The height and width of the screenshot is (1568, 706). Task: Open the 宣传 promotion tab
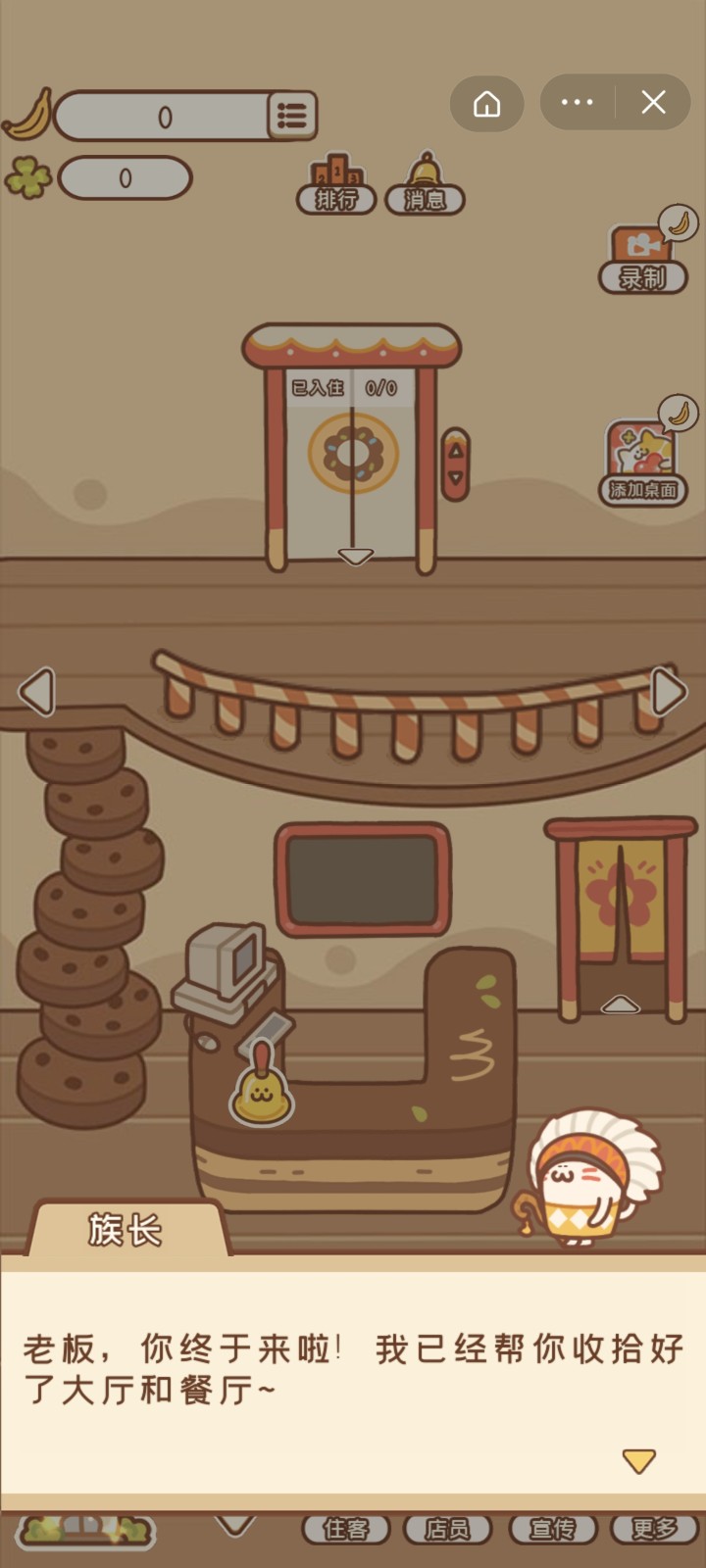pyautogui.click(x=552, y=1529)
